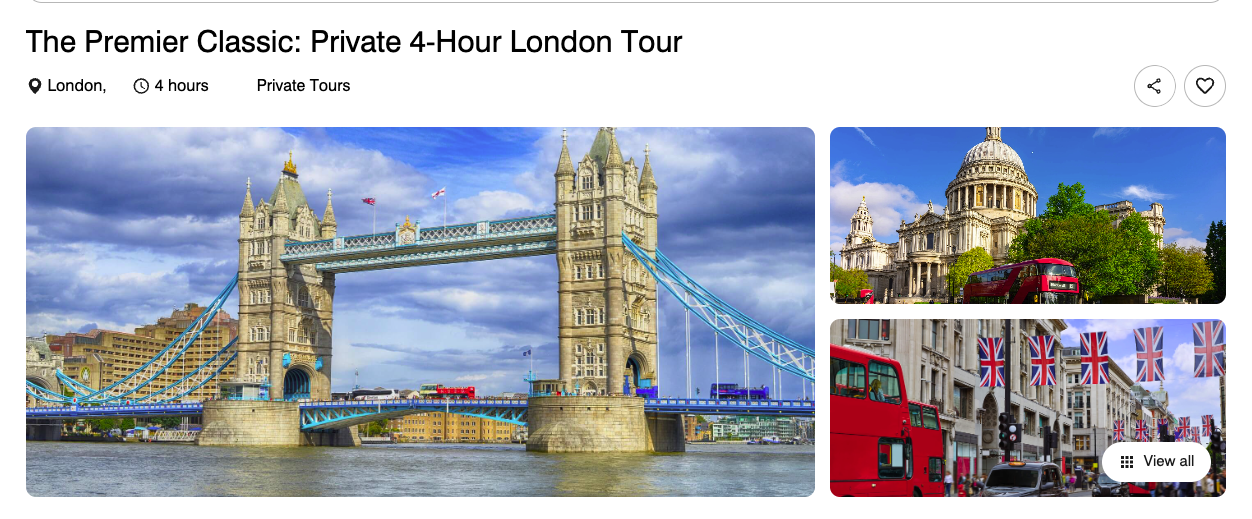Open the View all photos button
The image size is (1252, 519).
1156,461
